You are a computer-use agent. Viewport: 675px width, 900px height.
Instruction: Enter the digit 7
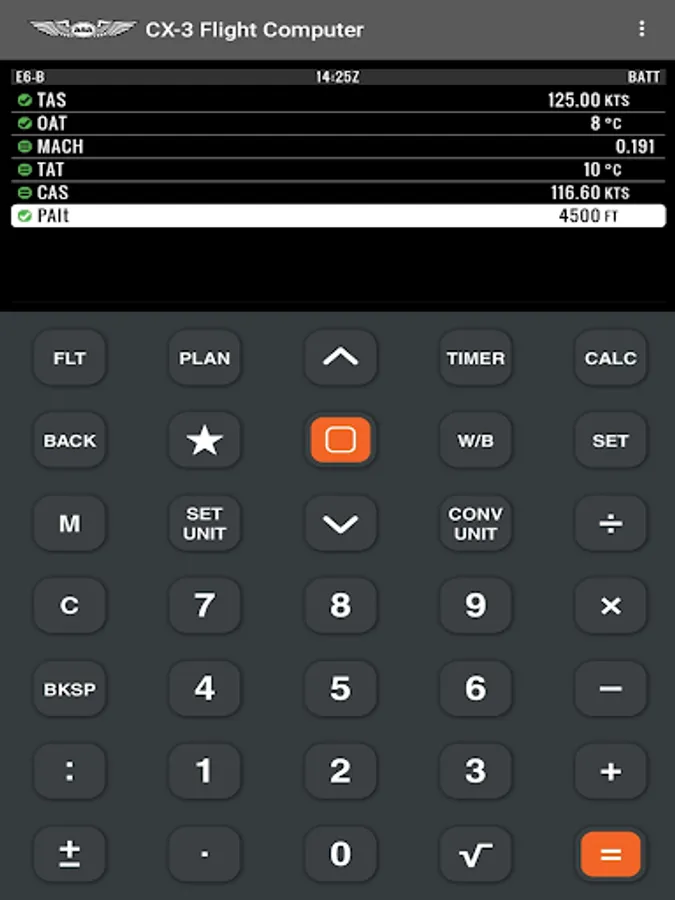[204, 606]
